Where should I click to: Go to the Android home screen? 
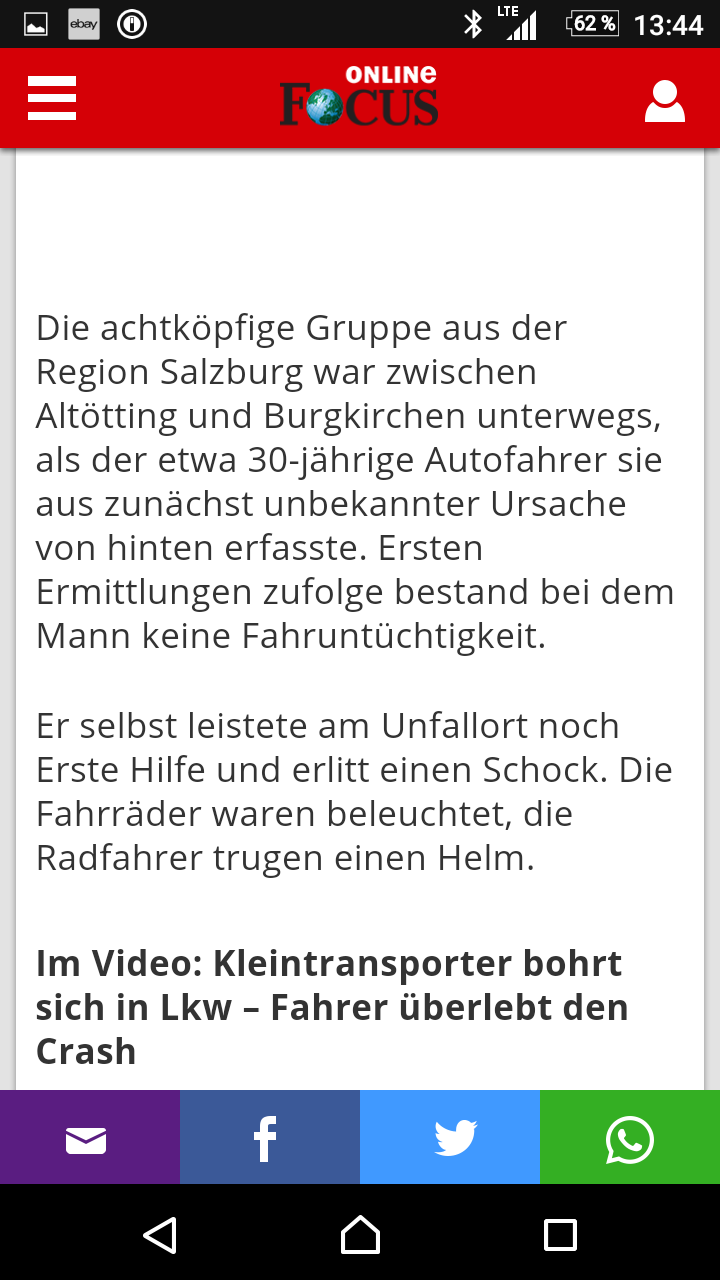360,1234
